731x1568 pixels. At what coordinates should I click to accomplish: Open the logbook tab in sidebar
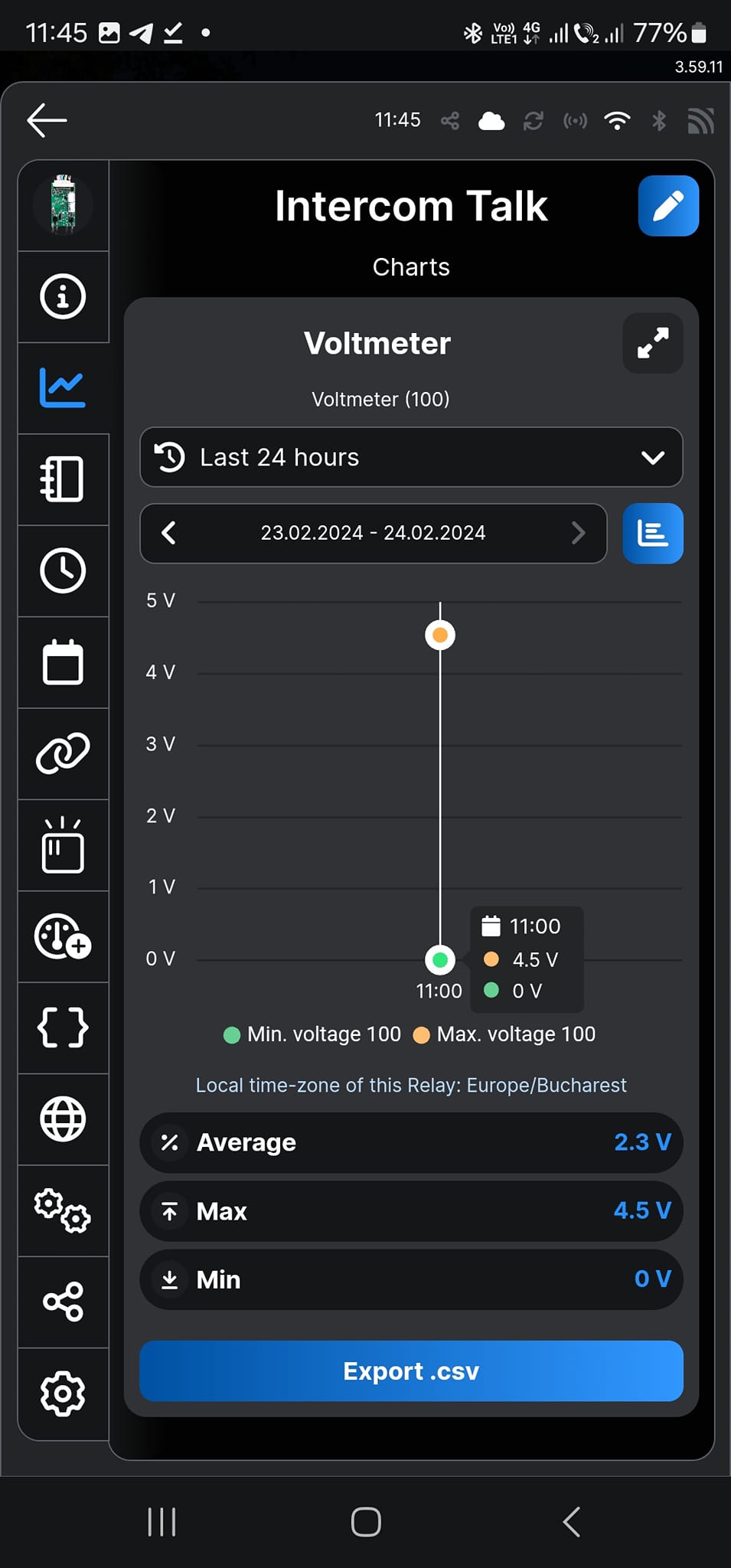(x=63, y=479)
